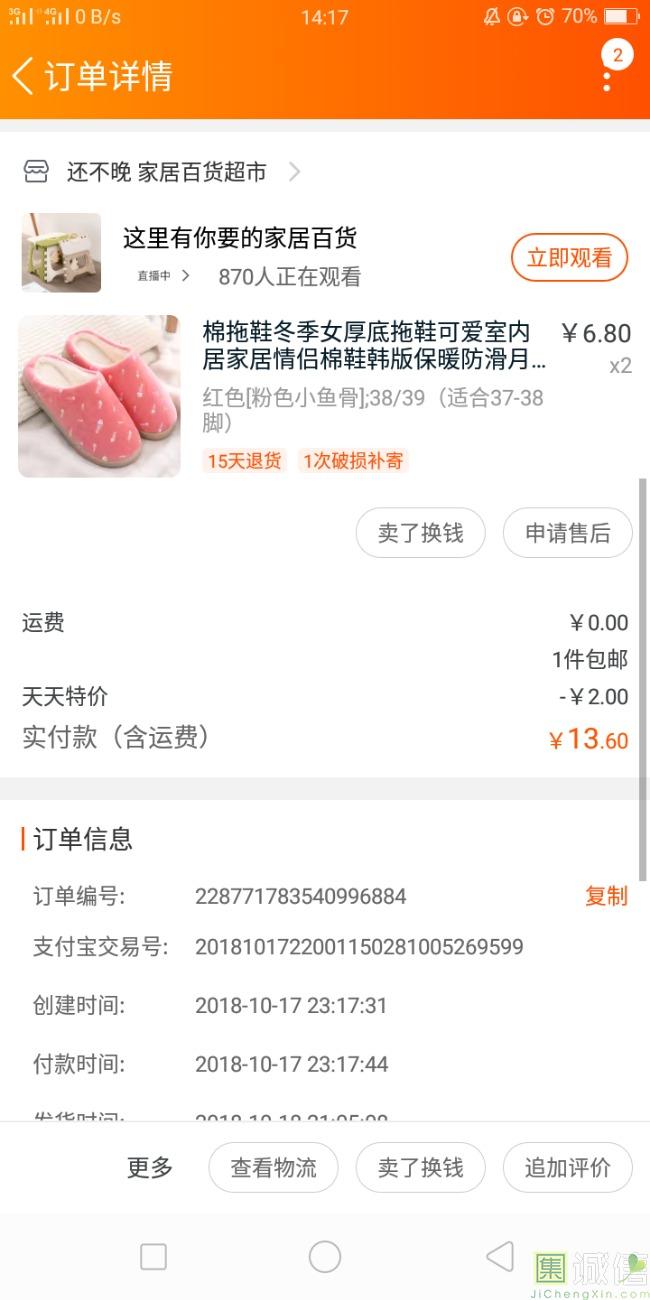Tap 卖了换钱 under the product
The image size is (650, 1300).
[x=420, y=533]
